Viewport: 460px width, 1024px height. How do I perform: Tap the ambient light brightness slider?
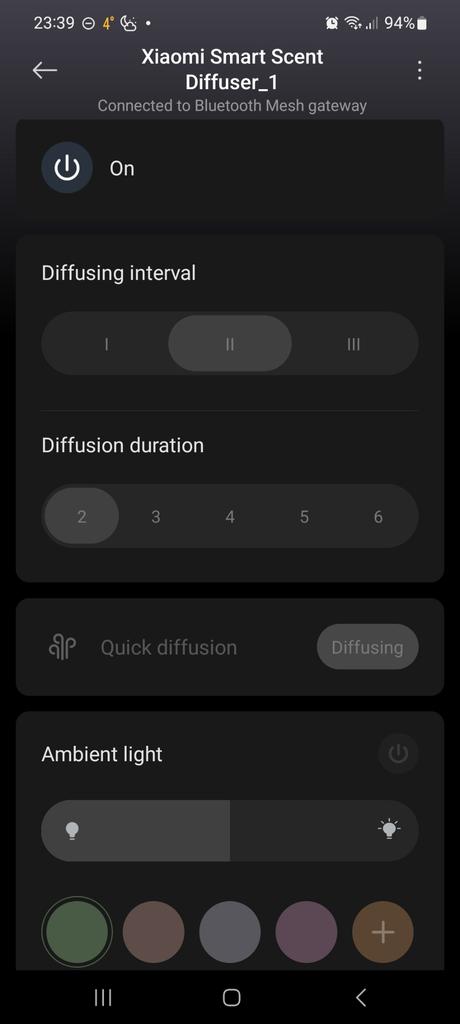tap(230, 830)
